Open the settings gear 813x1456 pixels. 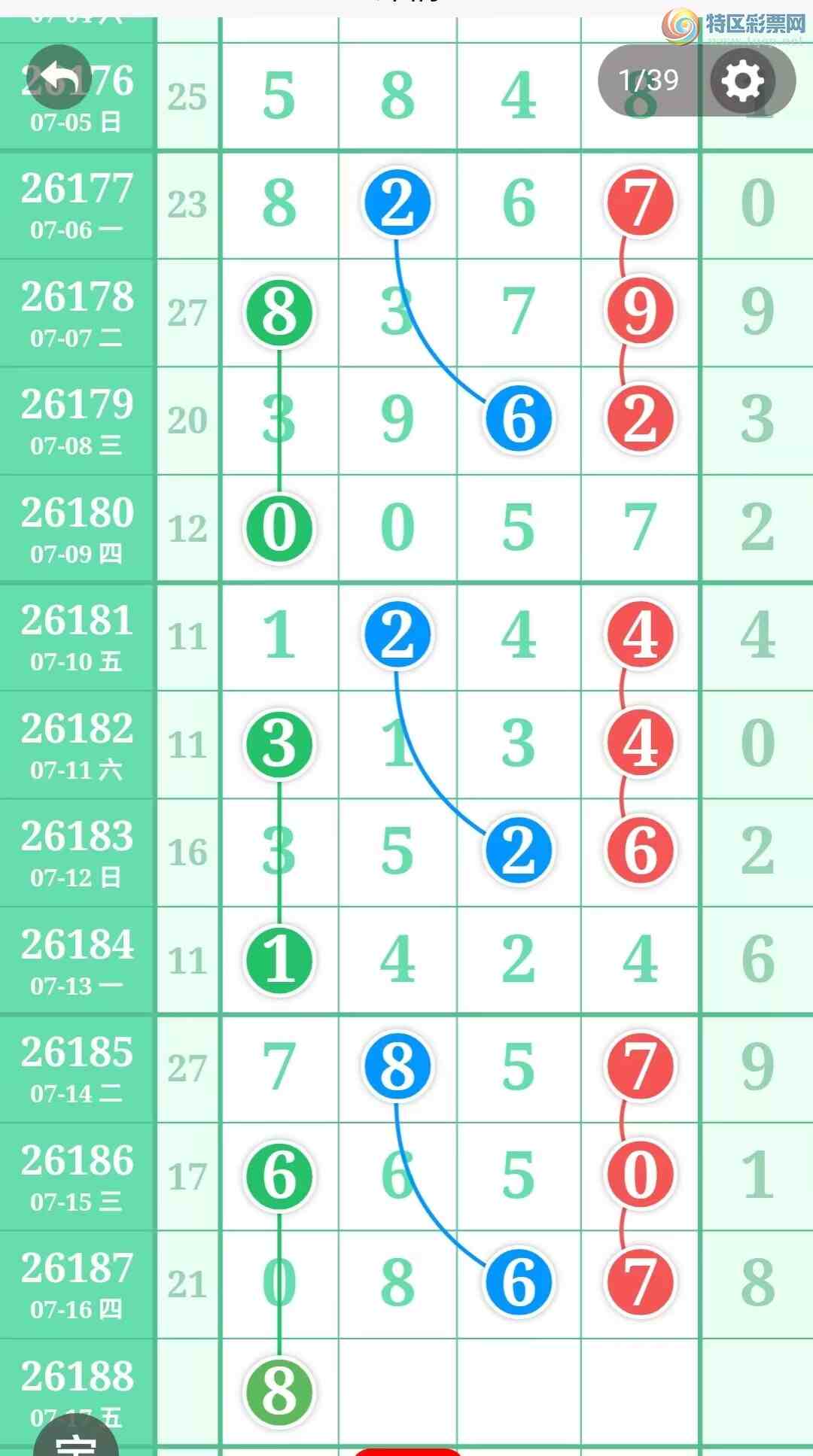743,81
